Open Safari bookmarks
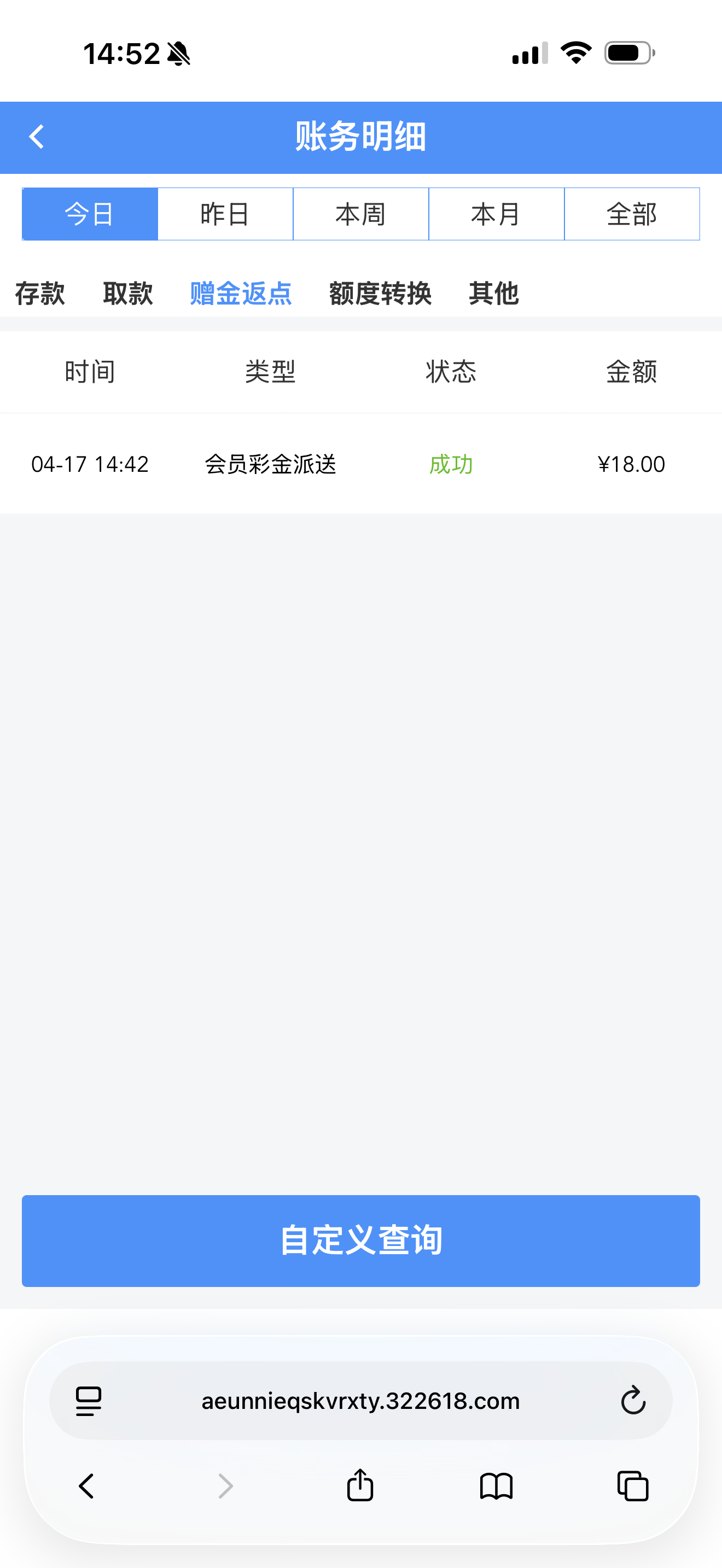The width and height of the screenshot is (722, 1568). (x=496, y=1485)
